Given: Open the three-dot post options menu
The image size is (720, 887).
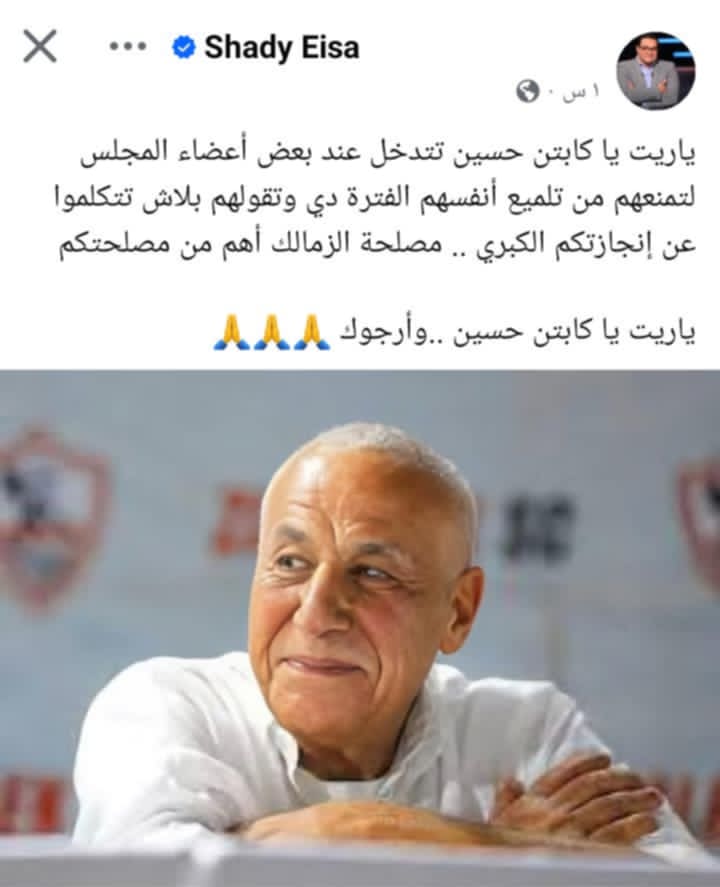Looking at the screenshot, I should click(x=127, y=47).
